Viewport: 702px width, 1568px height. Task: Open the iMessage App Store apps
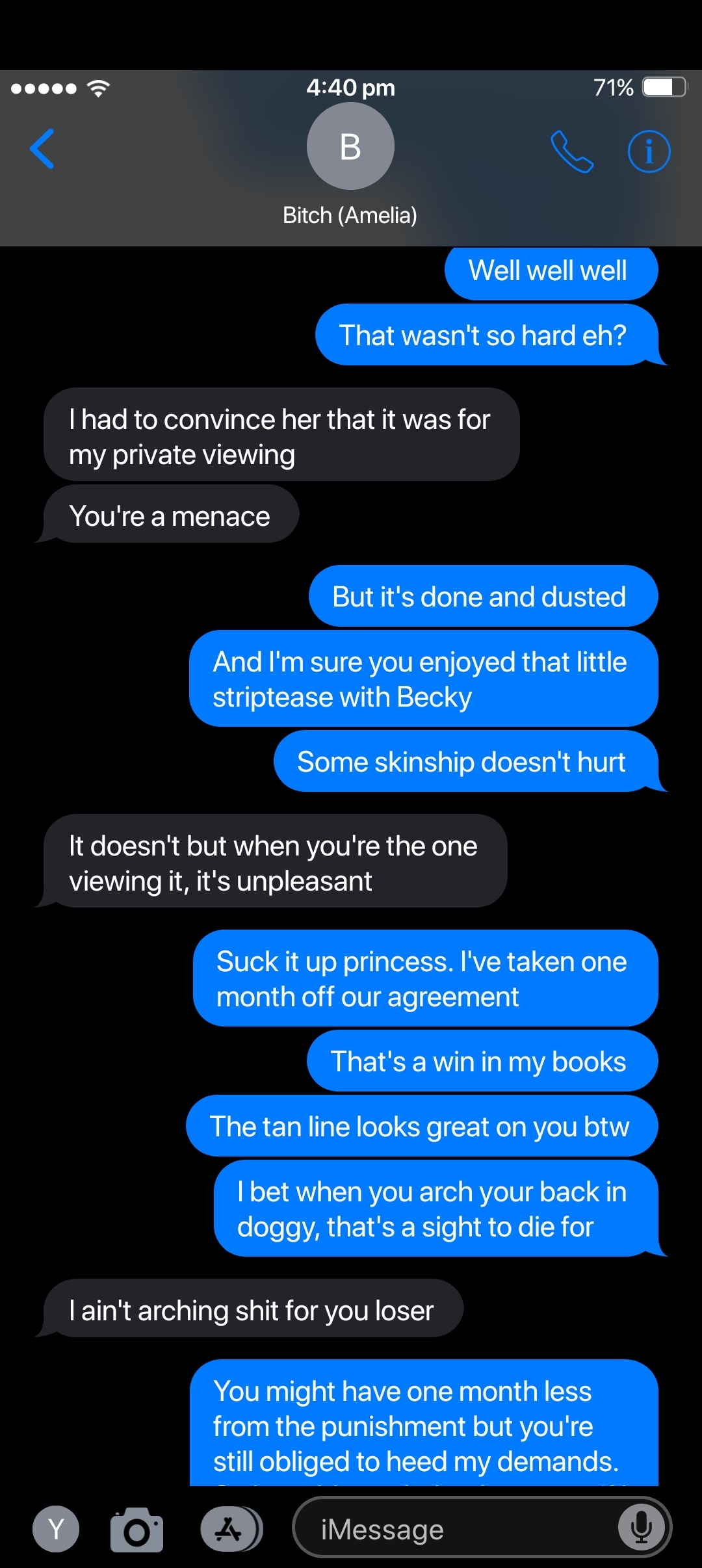231,1530
